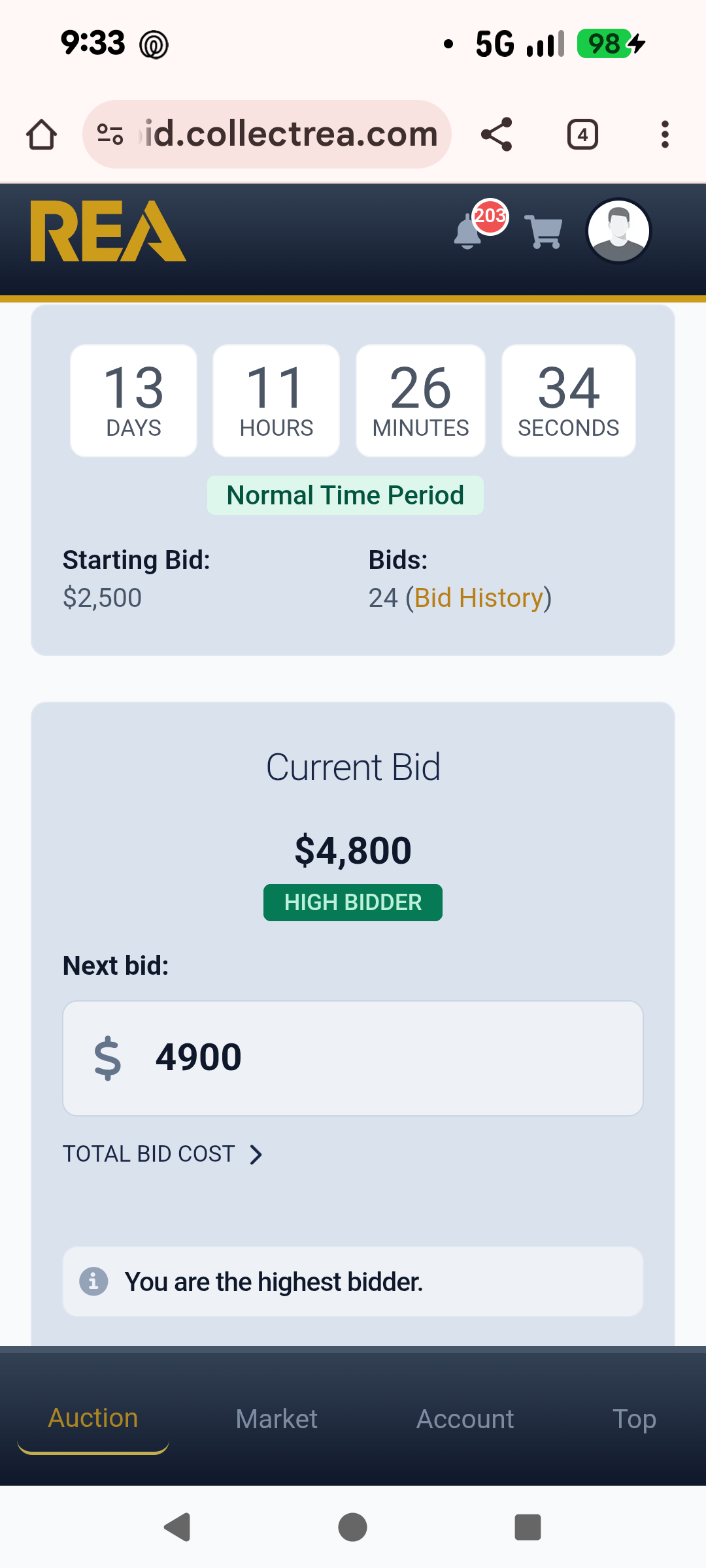Image resolution: width=706 pixels, height=1568 pixels.
Task: View the Bid History link
Action: 479,598
